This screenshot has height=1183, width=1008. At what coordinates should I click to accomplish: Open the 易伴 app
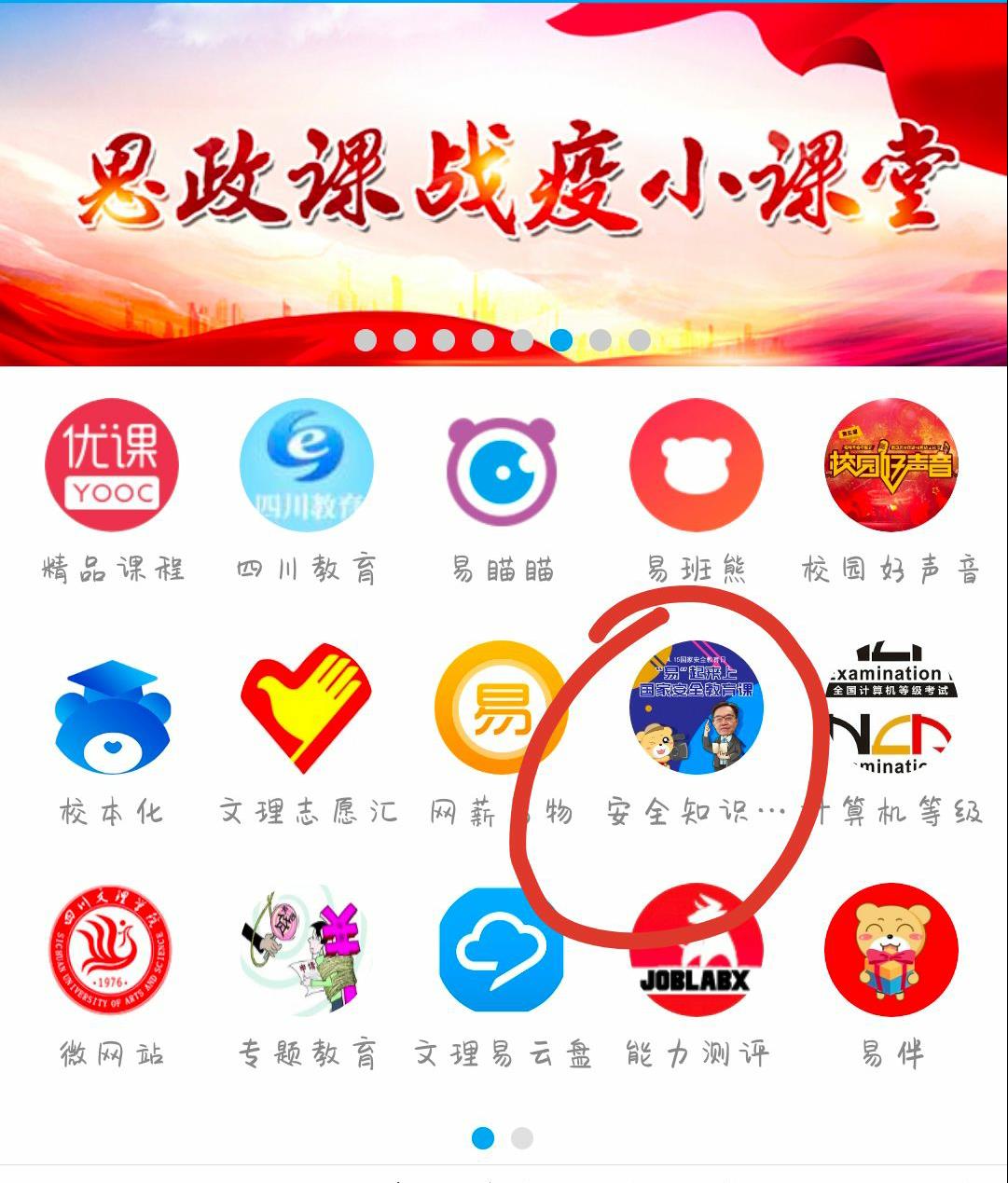(x=891, y=950)
